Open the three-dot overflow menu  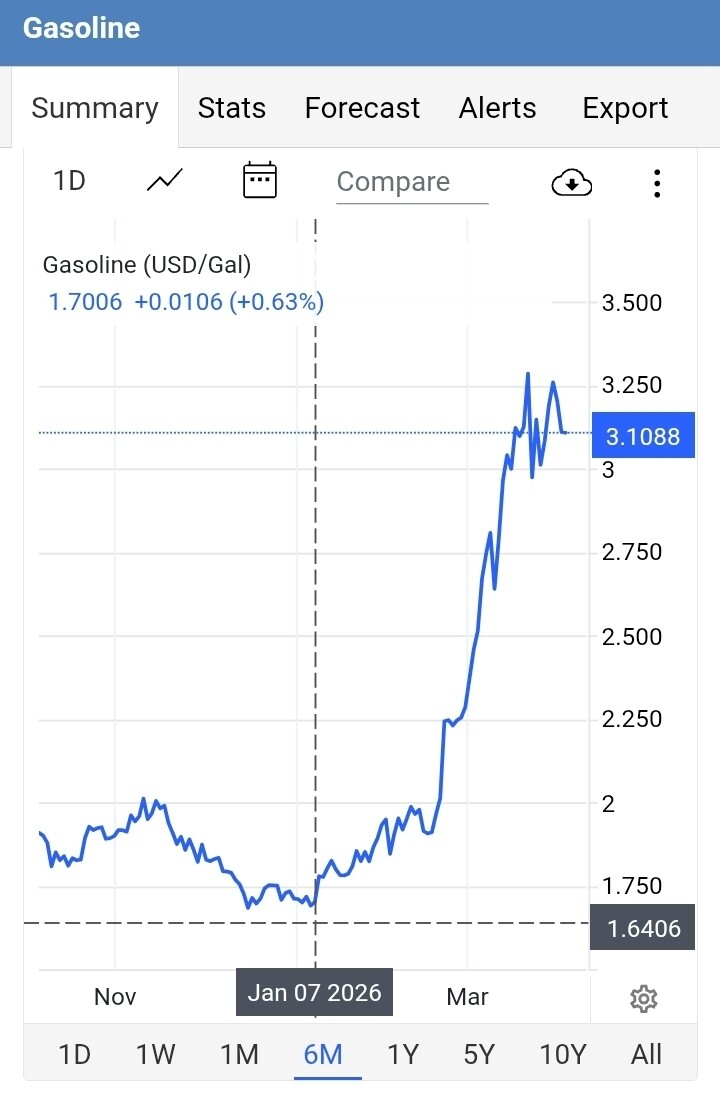point(657,182)
